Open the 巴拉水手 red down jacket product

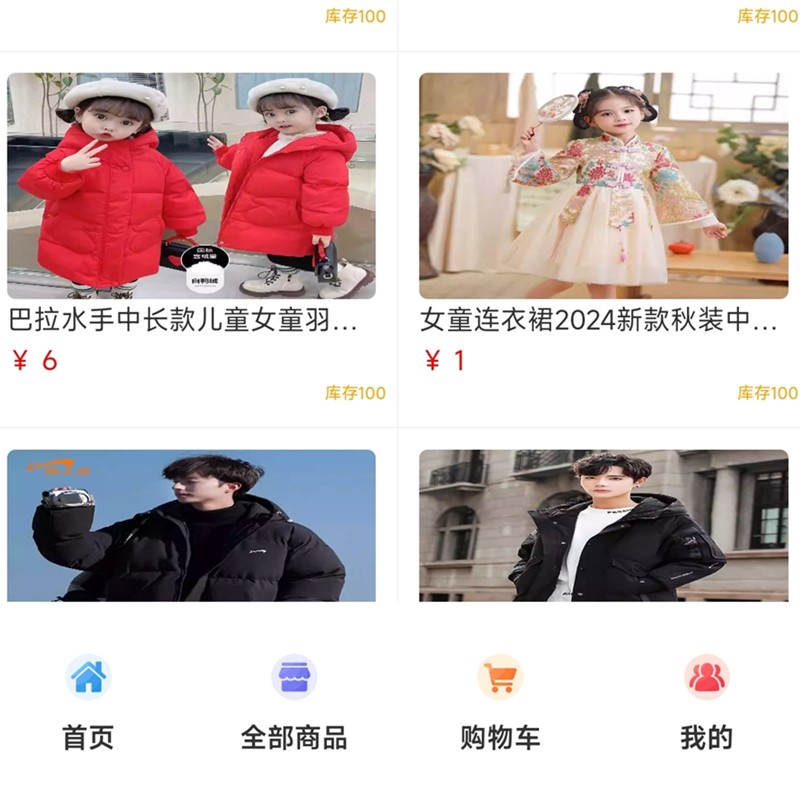pyautogui.click(x=191, y=186)
